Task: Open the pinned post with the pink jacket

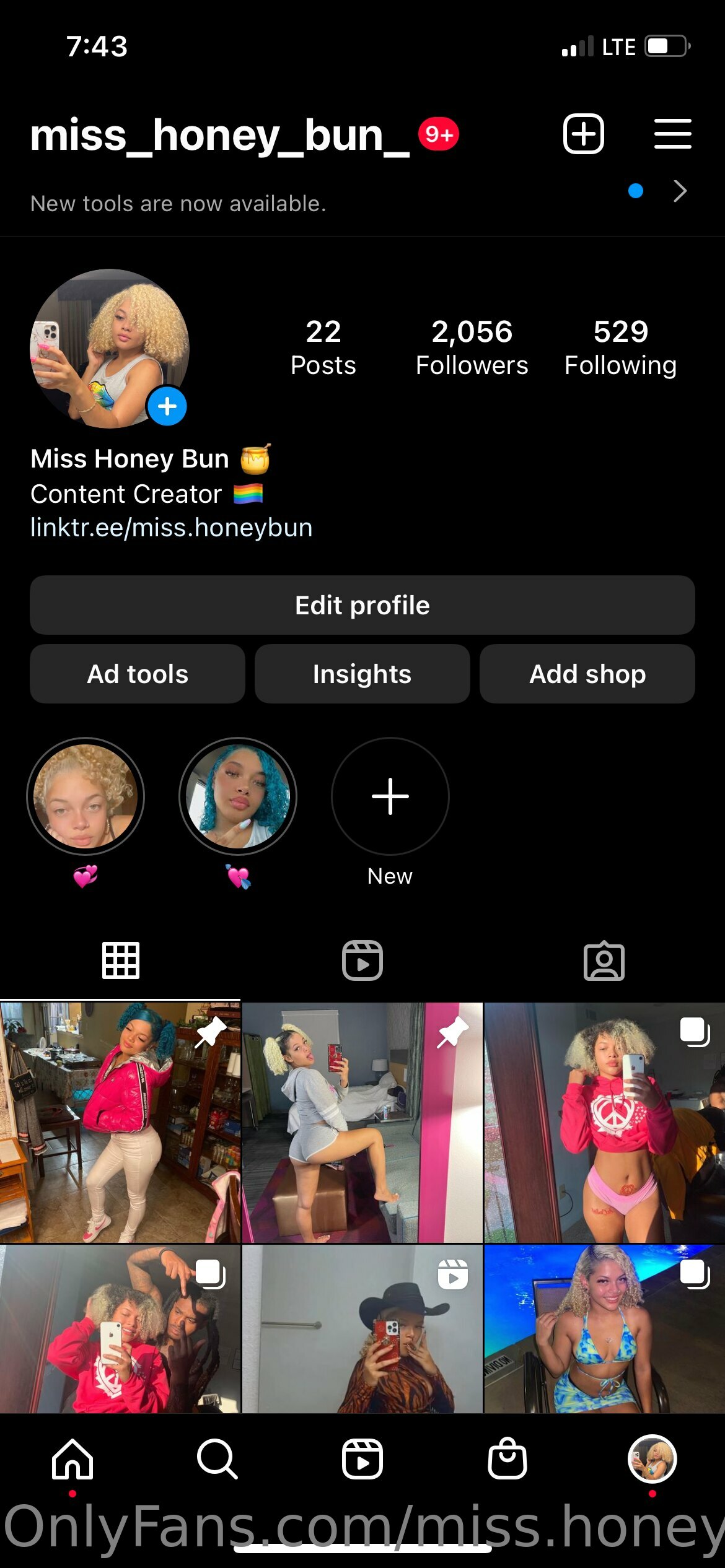Action: pos(120,1123)
